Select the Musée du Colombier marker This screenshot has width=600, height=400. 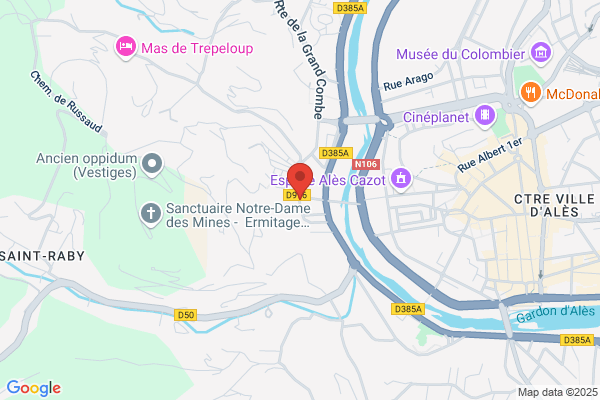tap(540, 53)
